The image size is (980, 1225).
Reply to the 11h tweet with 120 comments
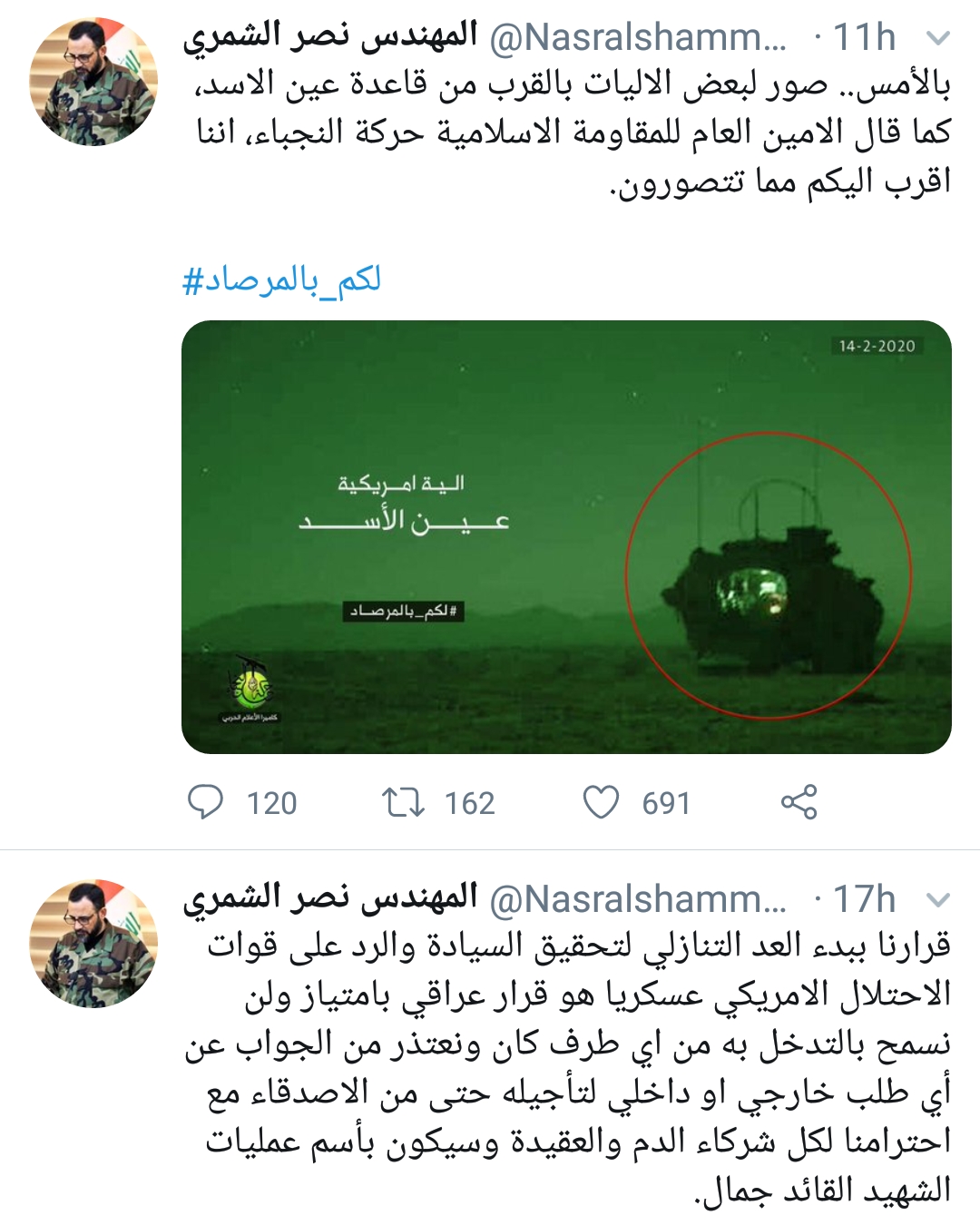tap(205, 802)
